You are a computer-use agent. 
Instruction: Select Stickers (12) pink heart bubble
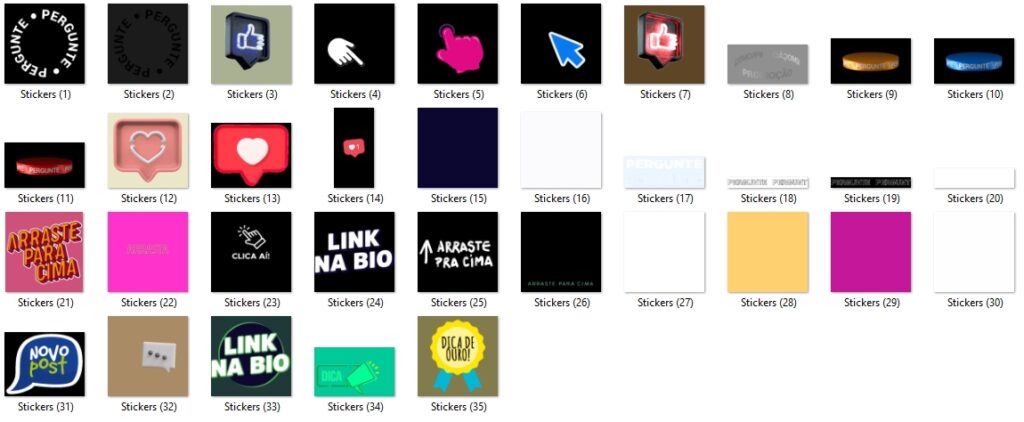pos(148,150)
